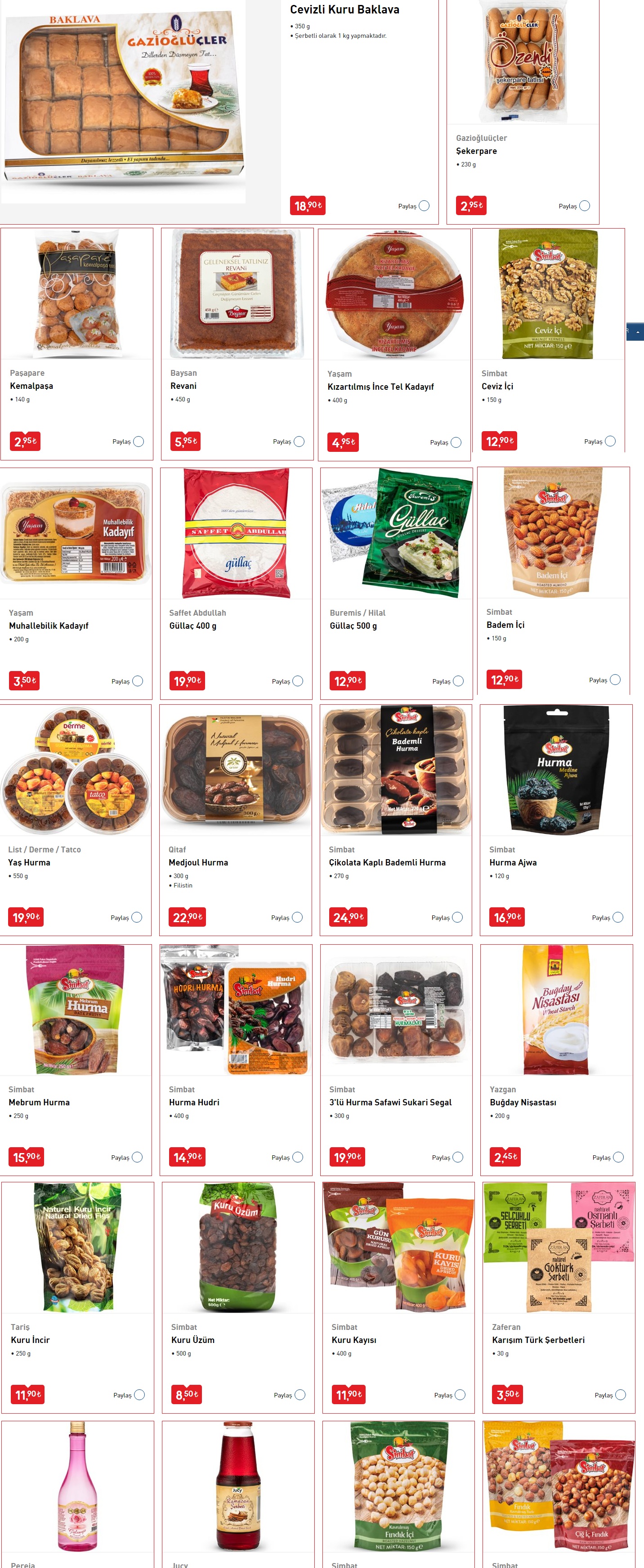Open Kızartılmış İnce Tel Kadayıf card
Image resolution: width=644 pixels, height=1568 pixels.
pyautogui.click(x=380, y=387)
